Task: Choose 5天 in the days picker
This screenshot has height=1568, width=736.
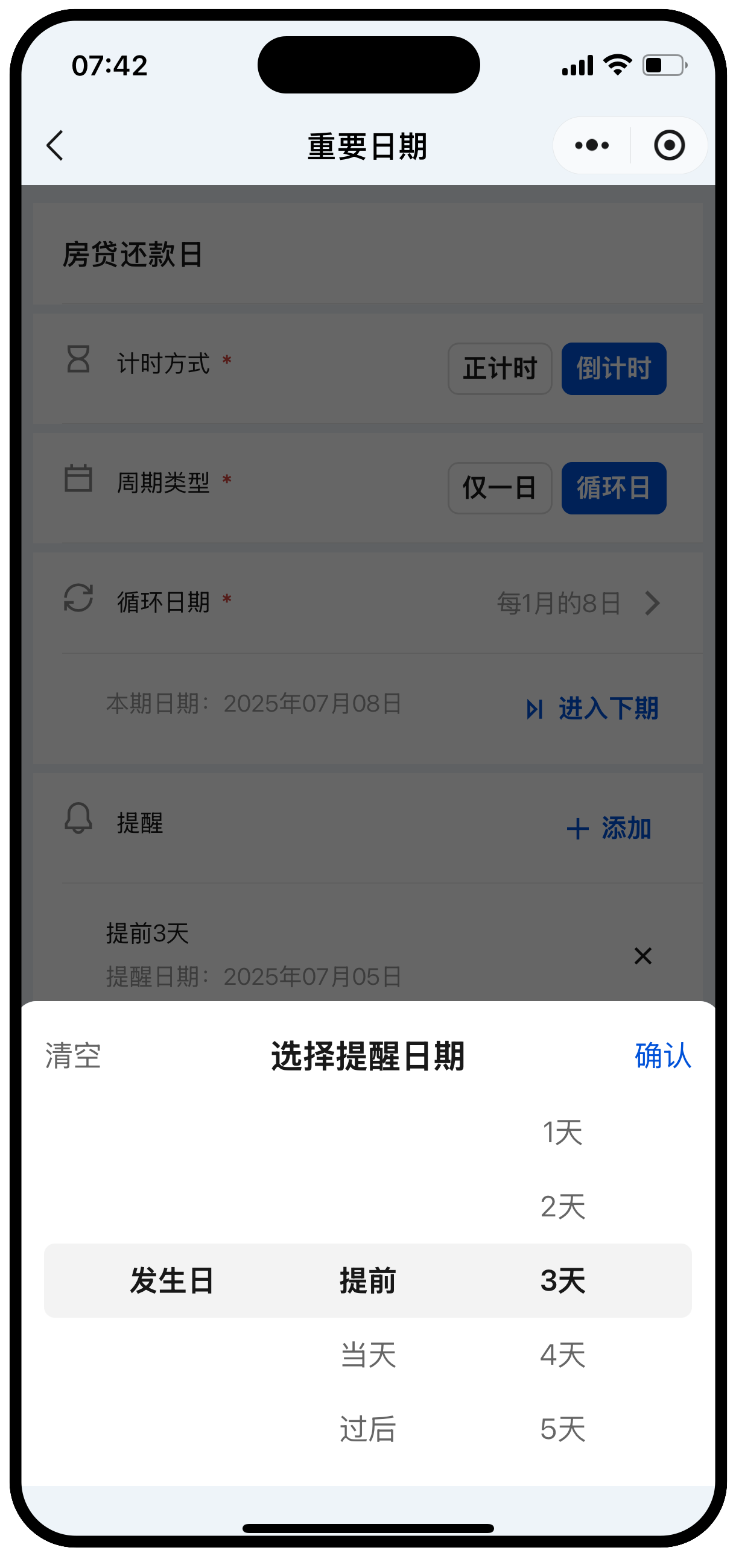Action: [x=562, y=1429]
